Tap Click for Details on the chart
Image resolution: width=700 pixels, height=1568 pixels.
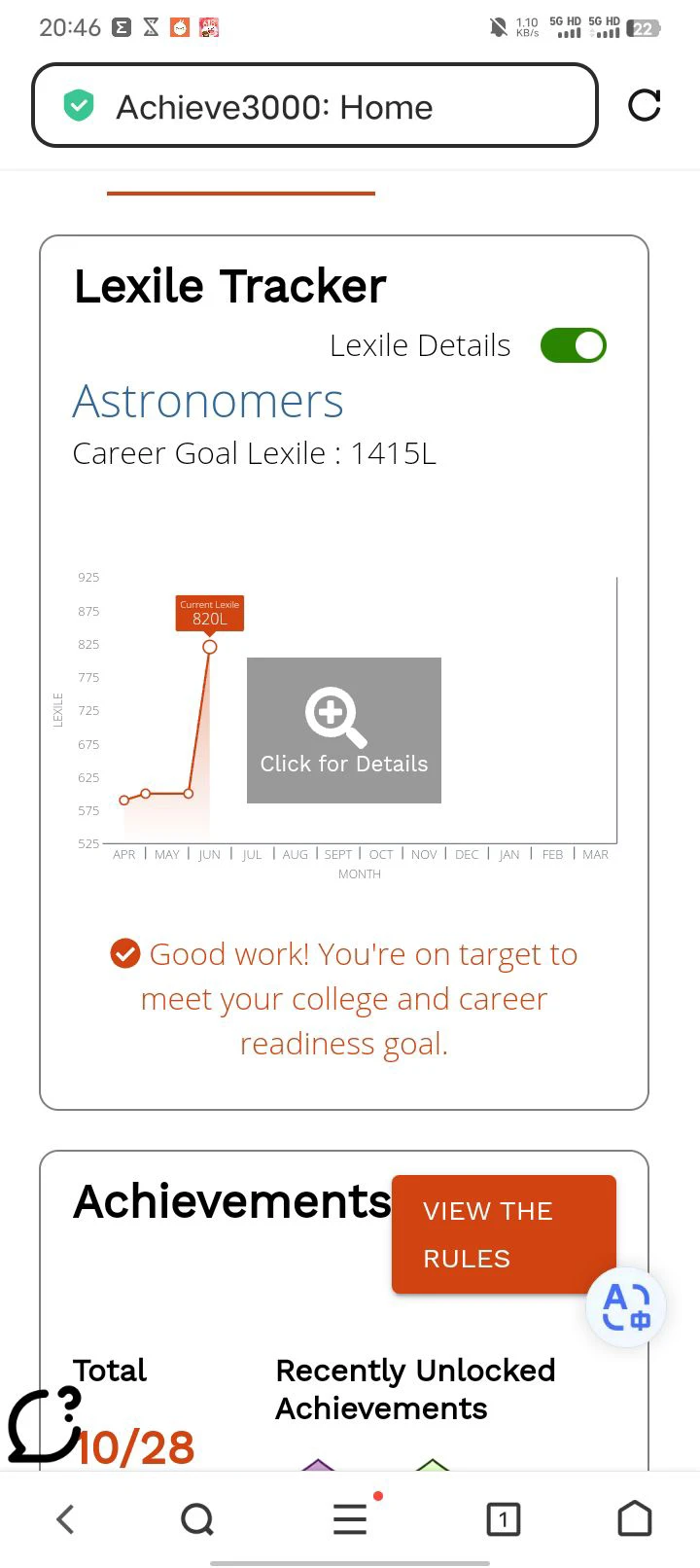click(344, 731)
